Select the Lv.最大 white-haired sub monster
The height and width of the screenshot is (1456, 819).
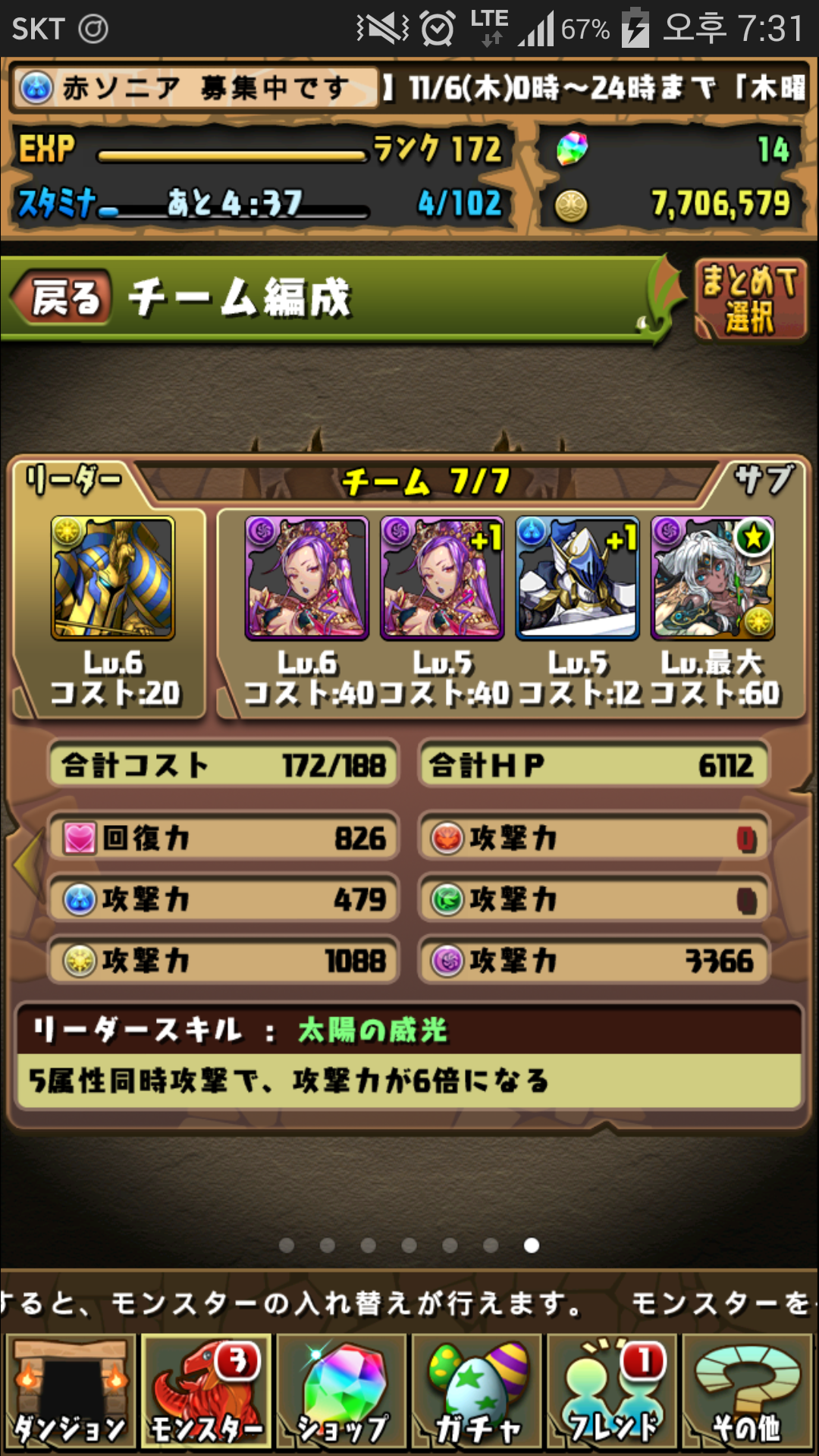coord(713,578)
